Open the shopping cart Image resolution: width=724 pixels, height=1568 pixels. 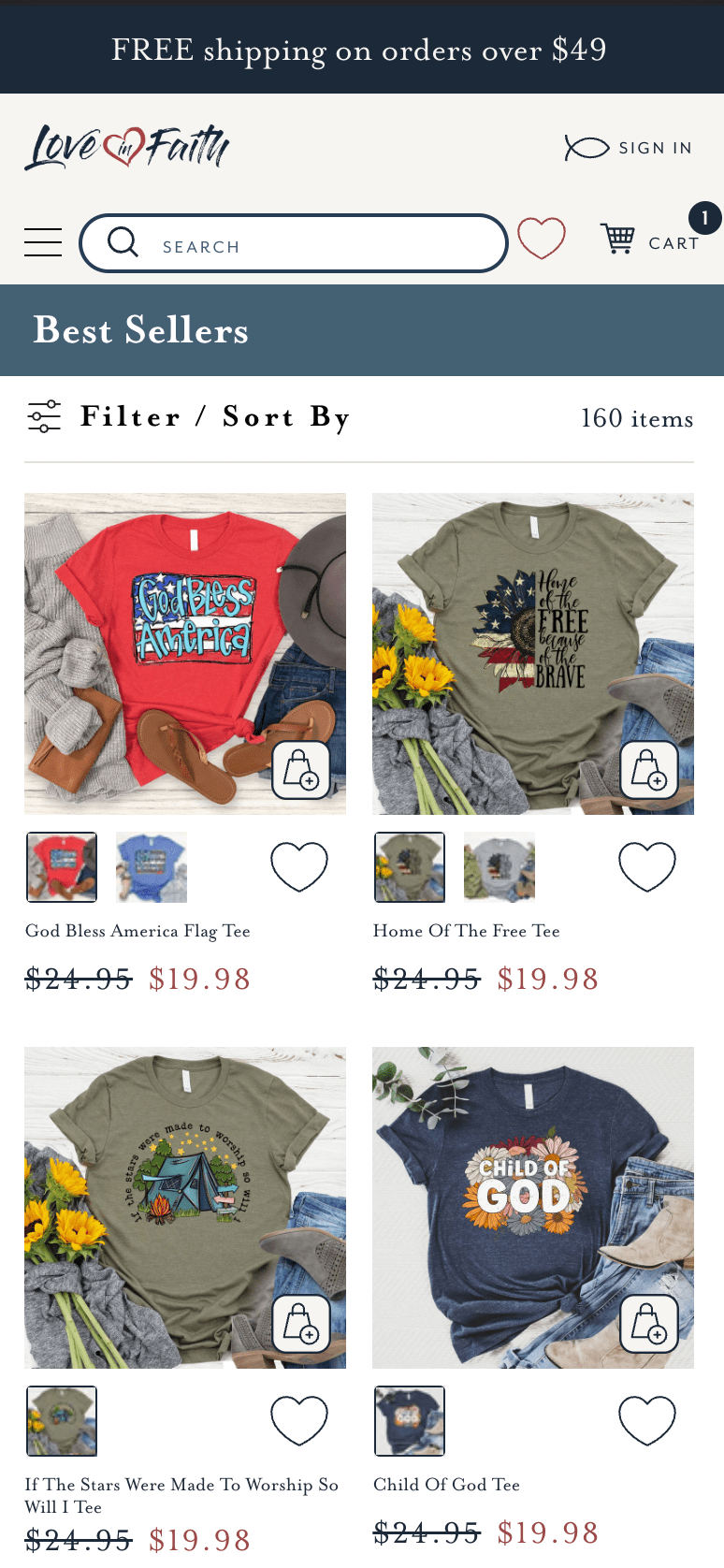pyautogui.click(x=649, y=240)
